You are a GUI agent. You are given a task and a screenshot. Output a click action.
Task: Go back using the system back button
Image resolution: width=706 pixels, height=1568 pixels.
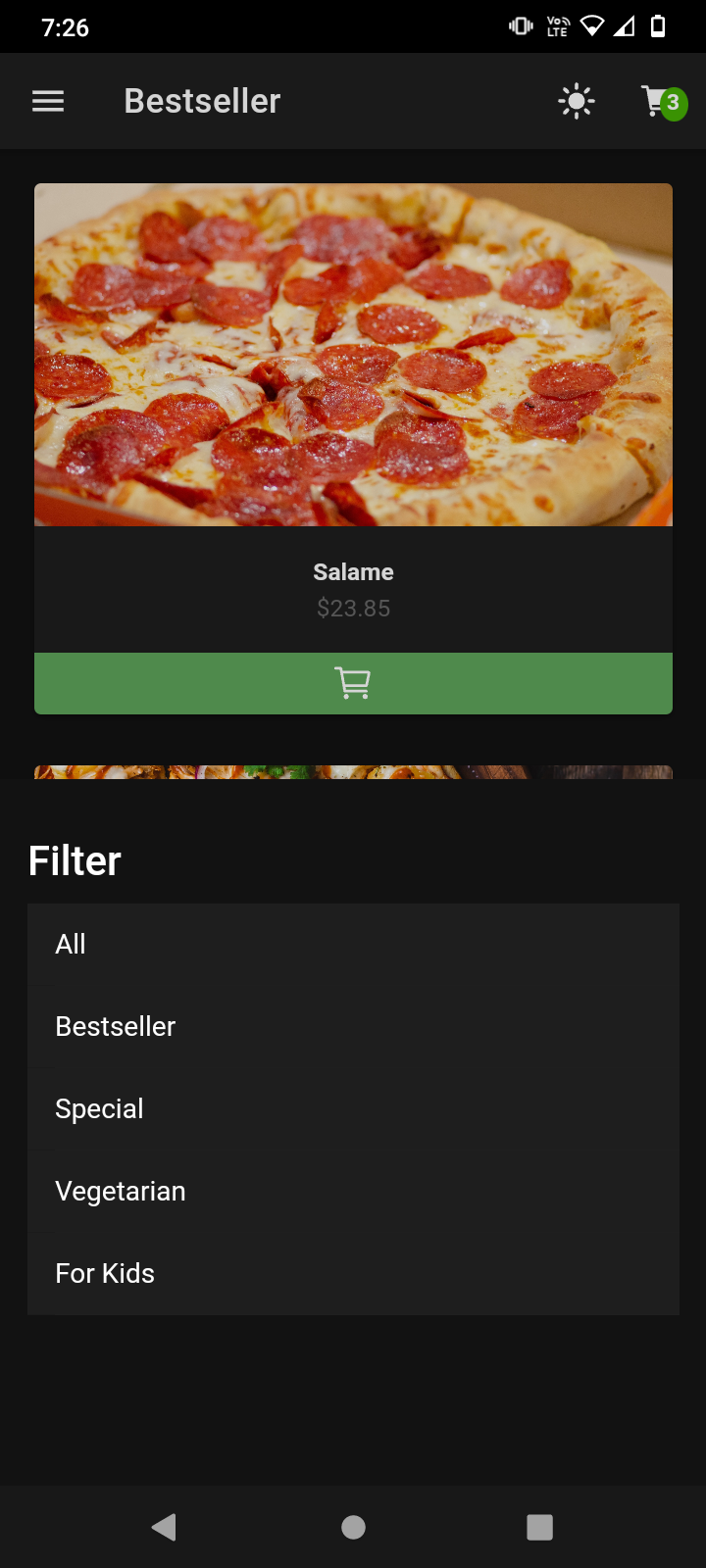pos(165,1527)
